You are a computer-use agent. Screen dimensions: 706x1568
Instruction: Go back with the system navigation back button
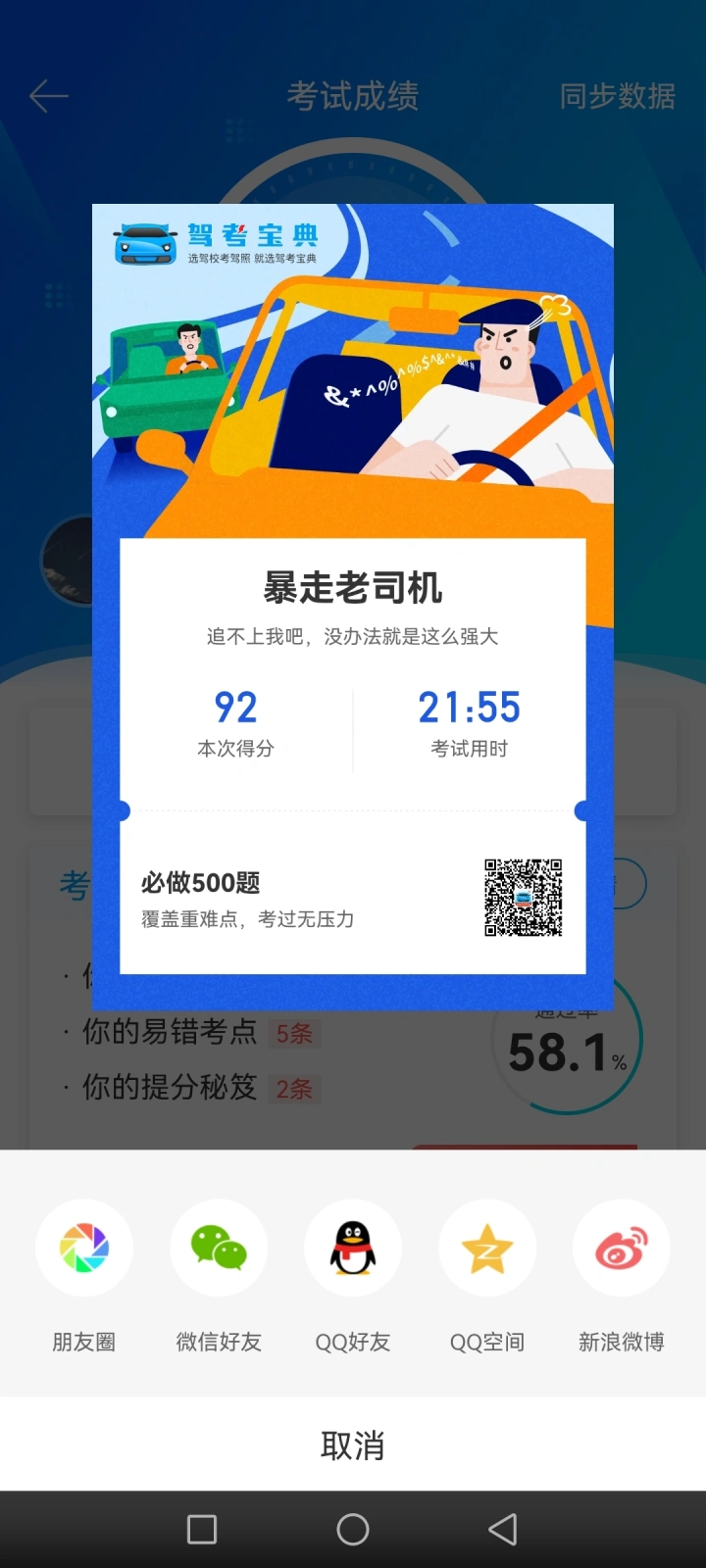(x=503, y=1529)
